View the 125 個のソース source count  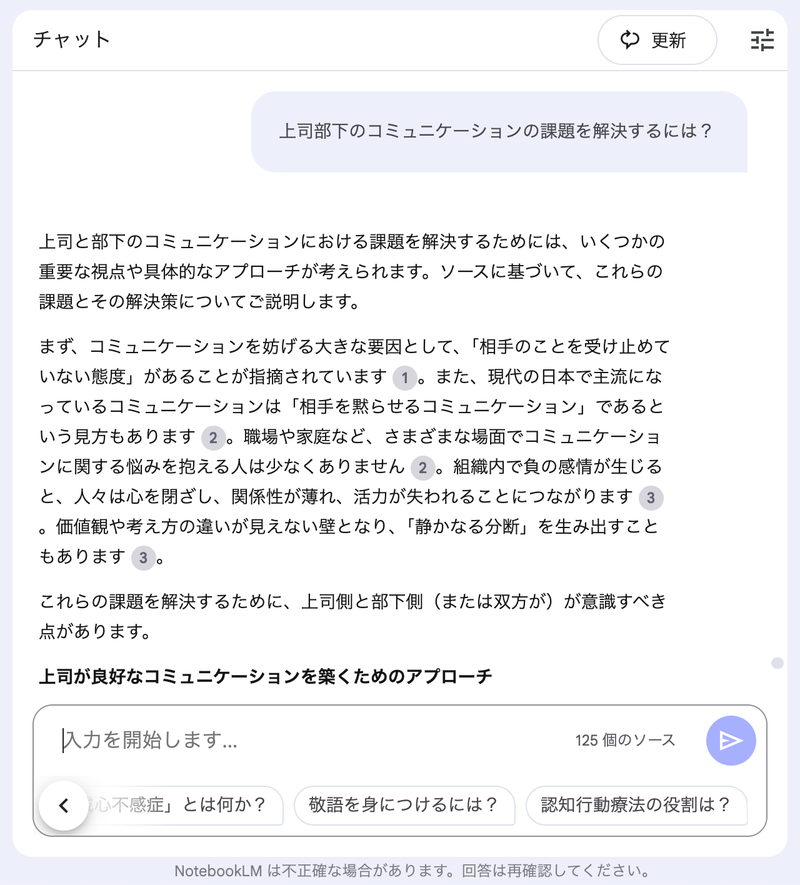625,740
